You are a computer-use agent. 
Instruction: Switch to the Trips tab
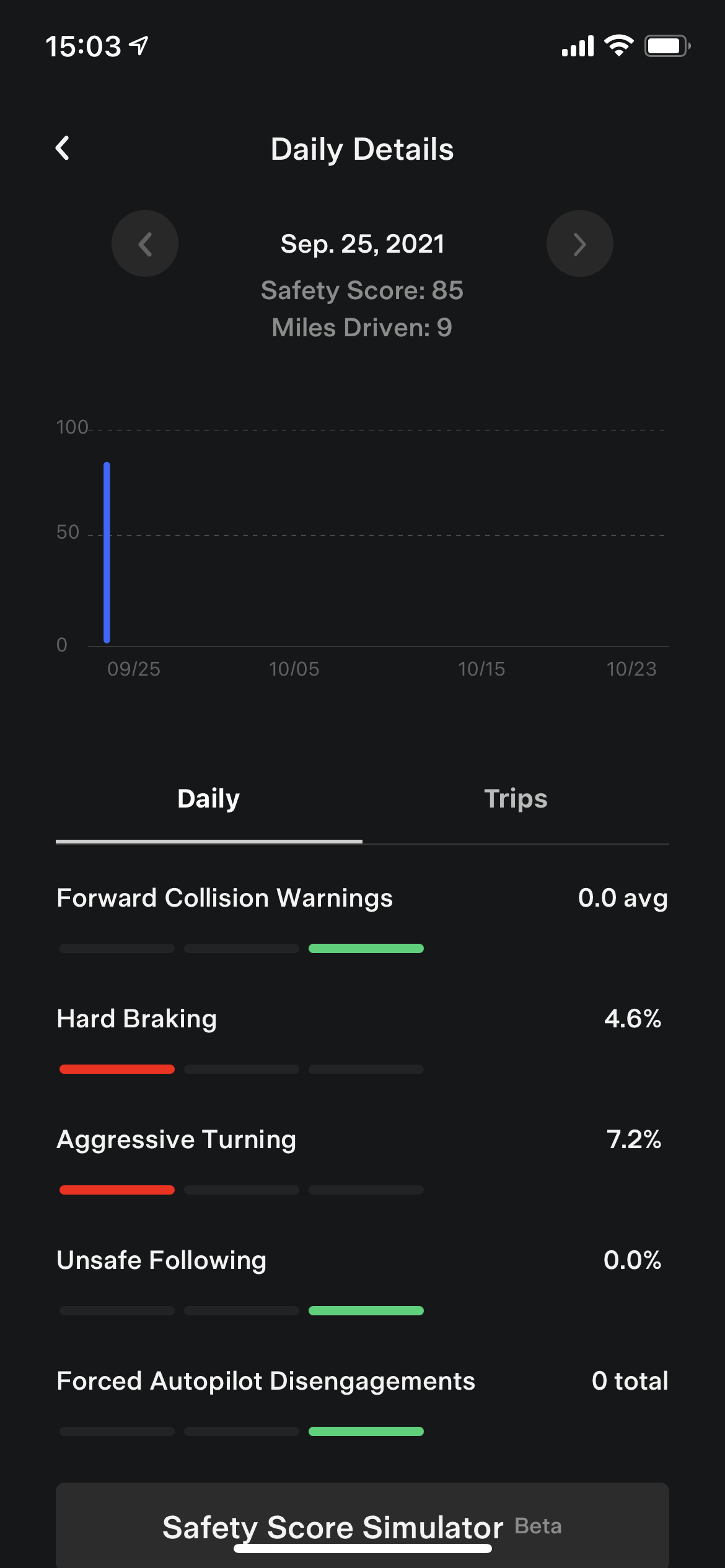tap(516, 799)
